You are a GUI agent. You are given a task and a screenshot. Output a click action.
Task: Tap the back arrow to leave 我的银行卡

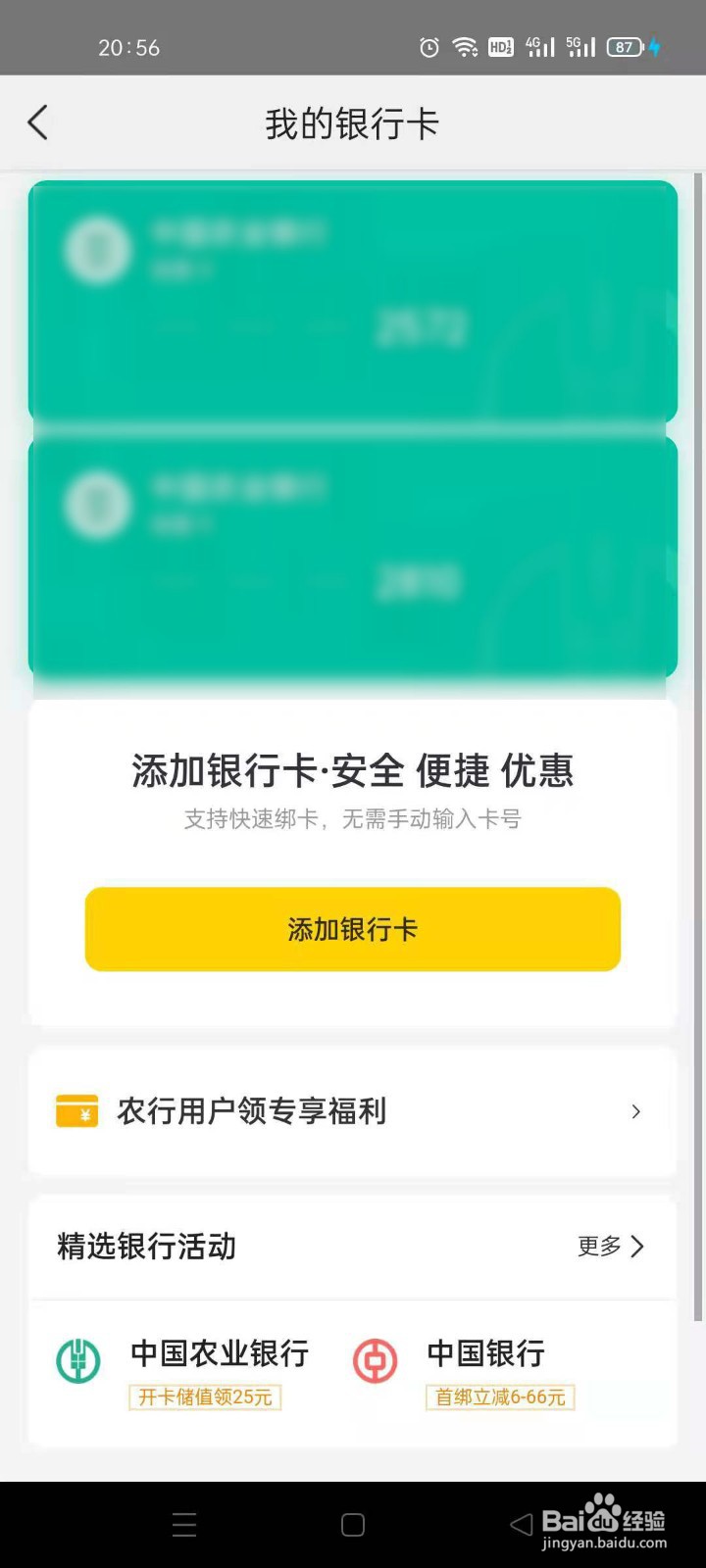37,122
